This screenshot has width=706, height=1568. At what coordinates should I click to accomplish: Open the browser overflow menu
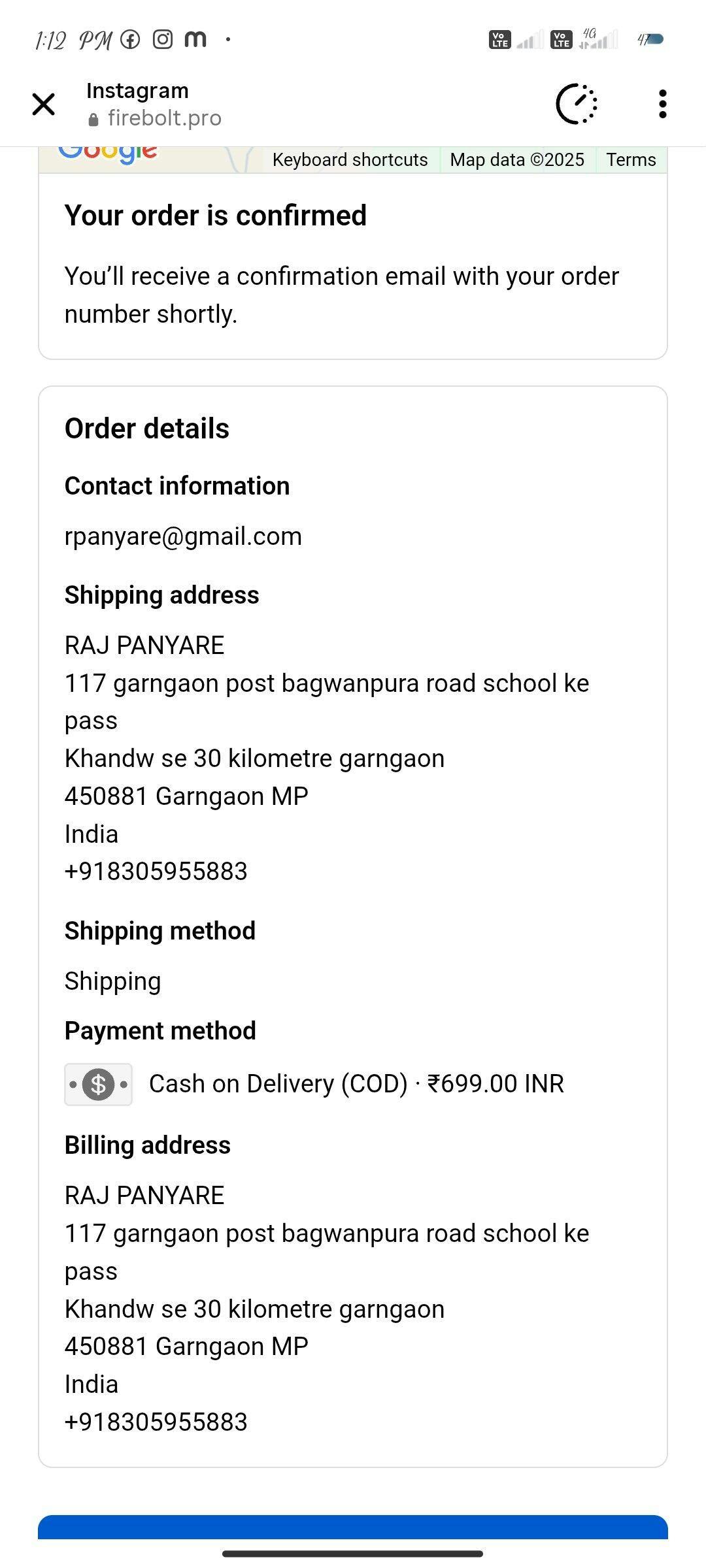pyautogui.click(x=663, y=104)
